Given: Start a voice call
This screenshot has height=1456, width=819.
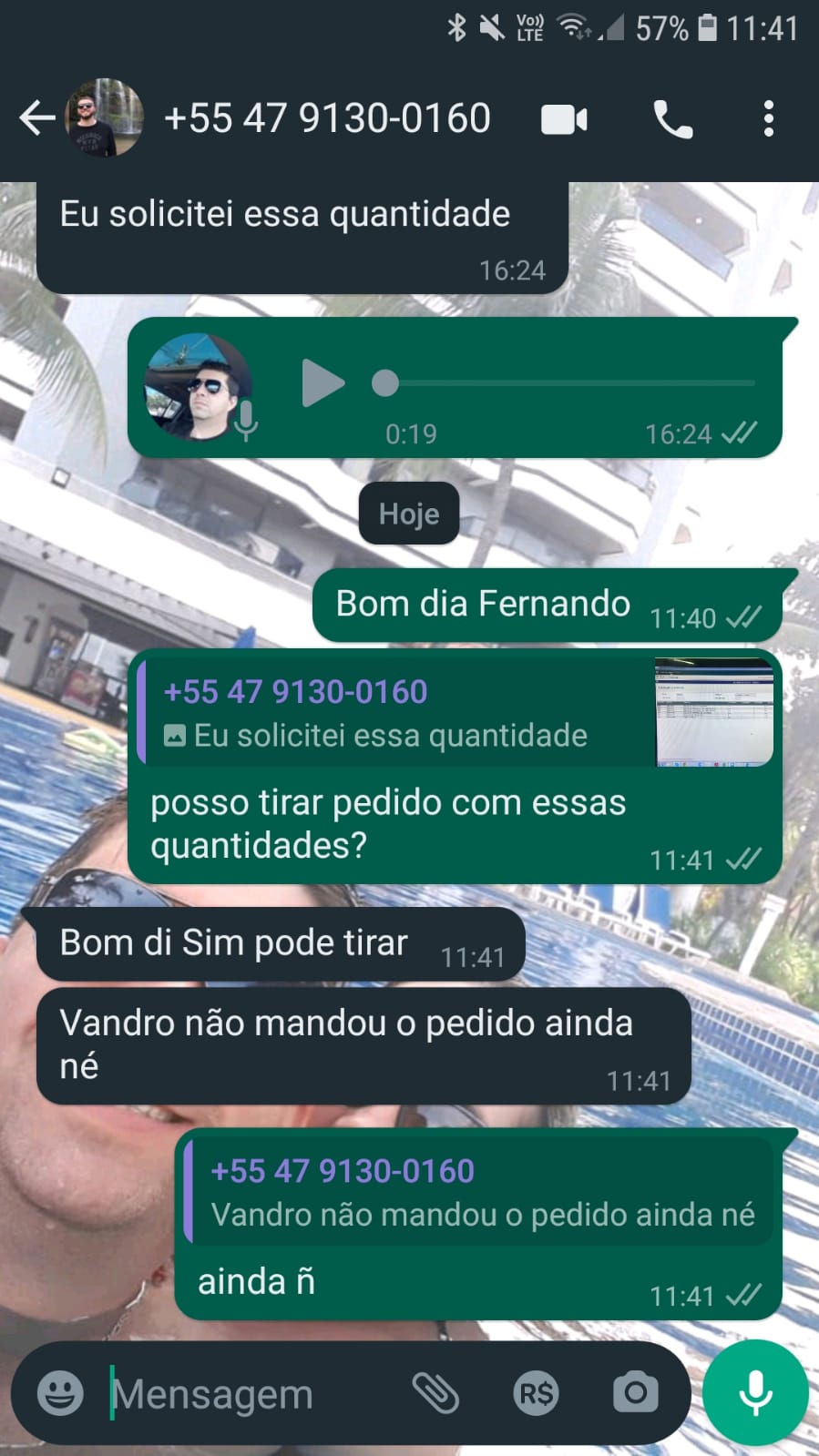Looking at the screenshot, I should pyautogui.click(x=672, y=119).
